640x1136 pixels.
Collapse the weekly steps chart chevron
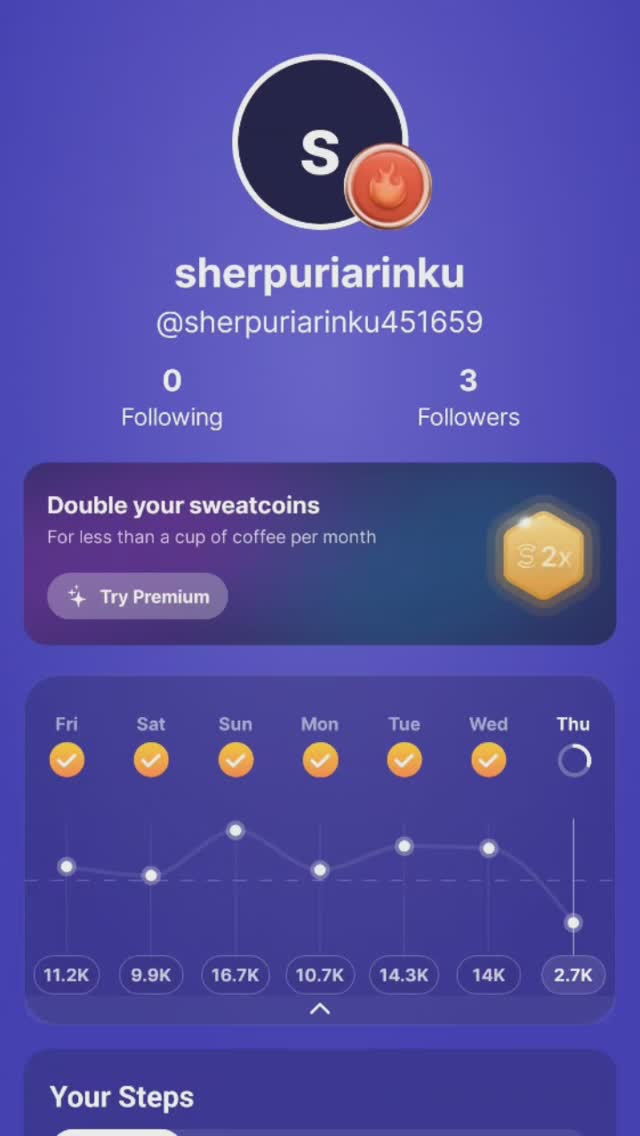320,1009
